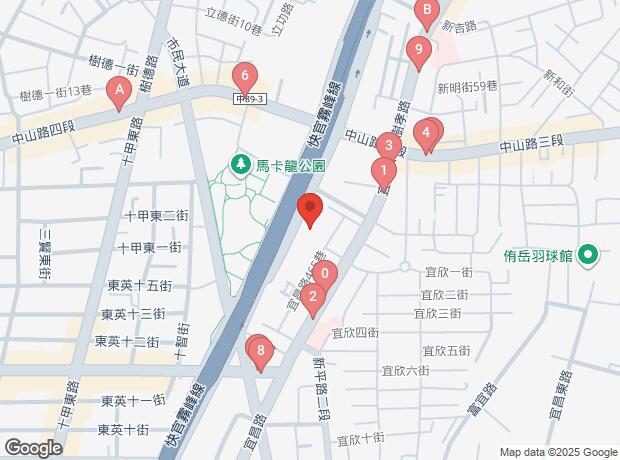
Task: Select marker 8 near 宜昌路
Action: click(x=260, y=349)
